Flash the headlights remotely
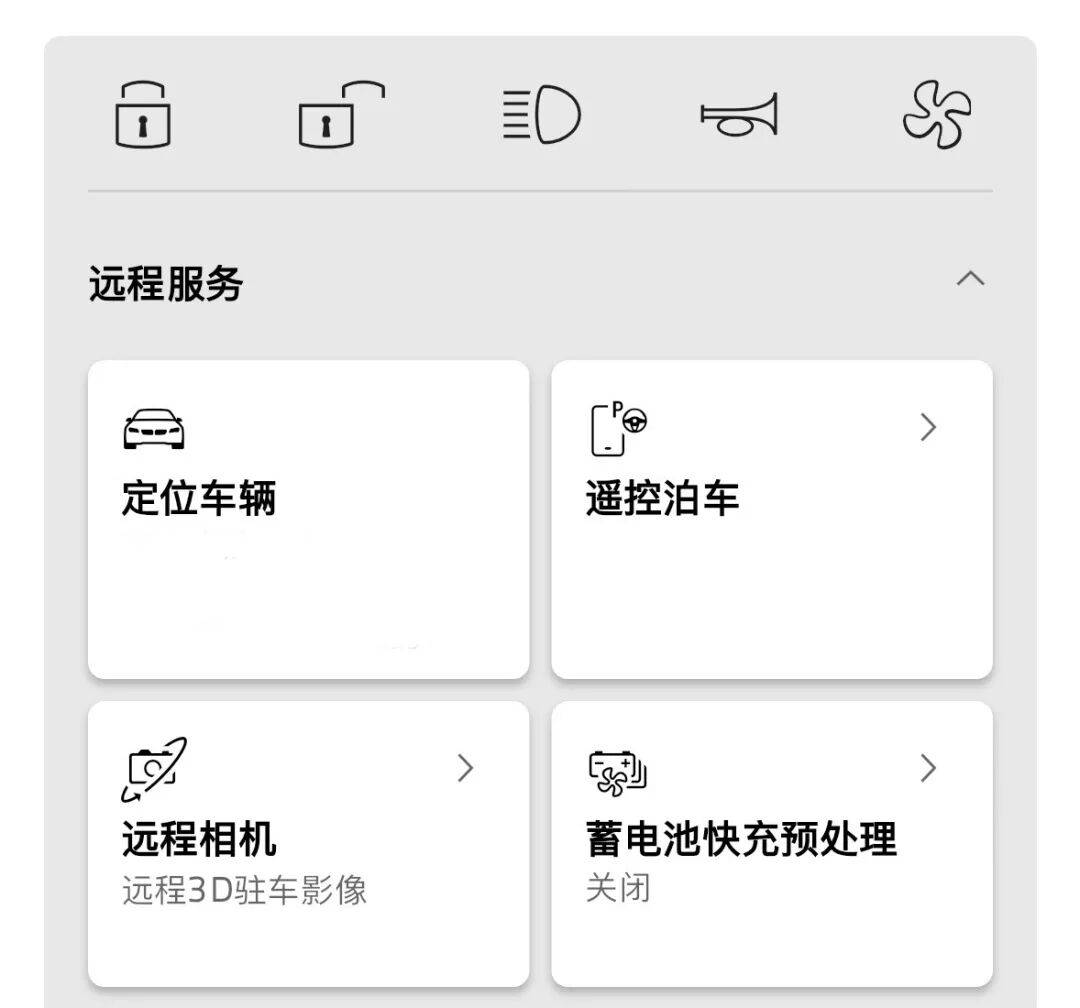This screenshot has width=1080, height=1008. [541, 116]
